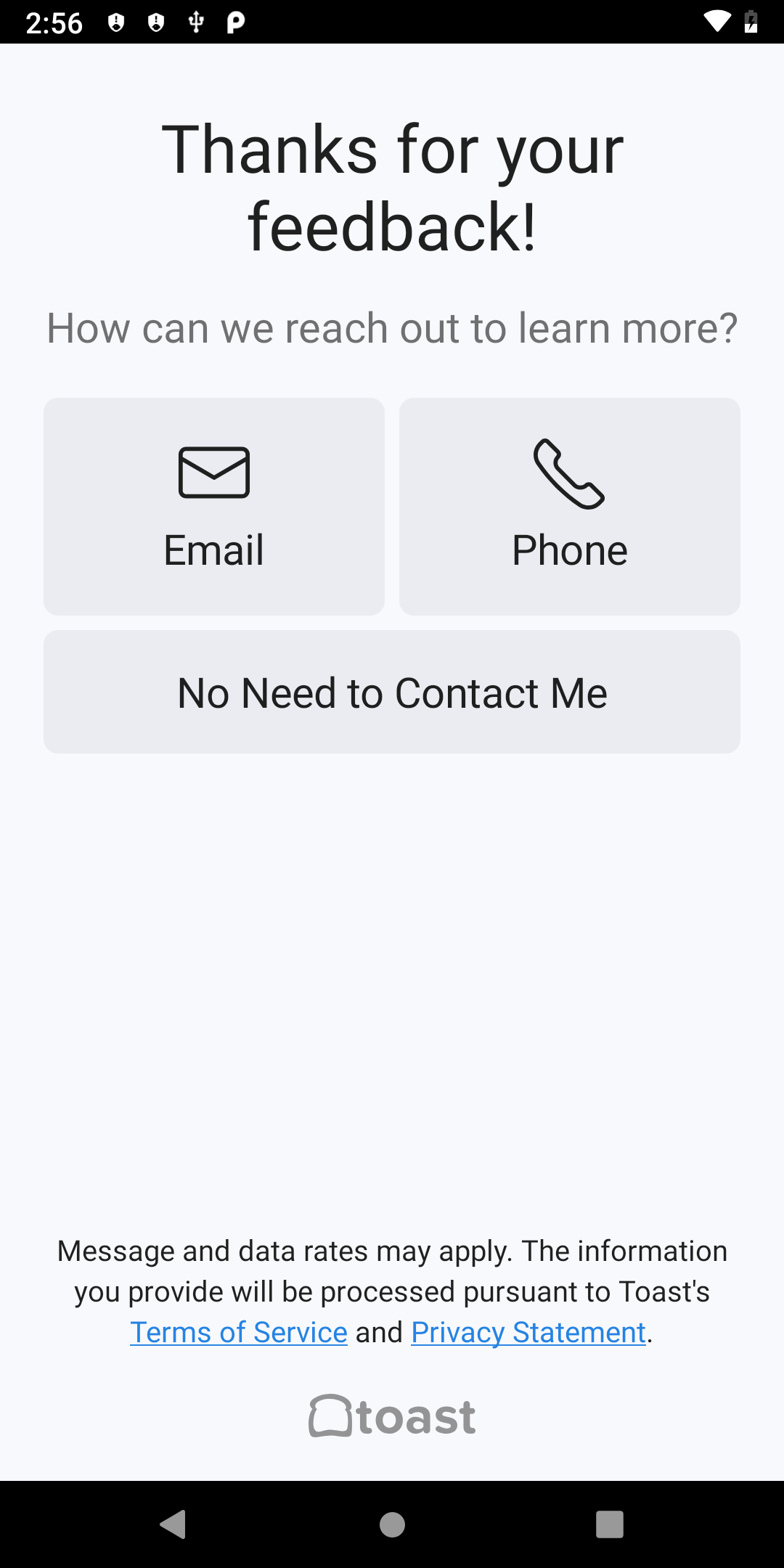The image size is (784, 1568).
Task: Tap the charging battery status icon
Action: [751, 22]
